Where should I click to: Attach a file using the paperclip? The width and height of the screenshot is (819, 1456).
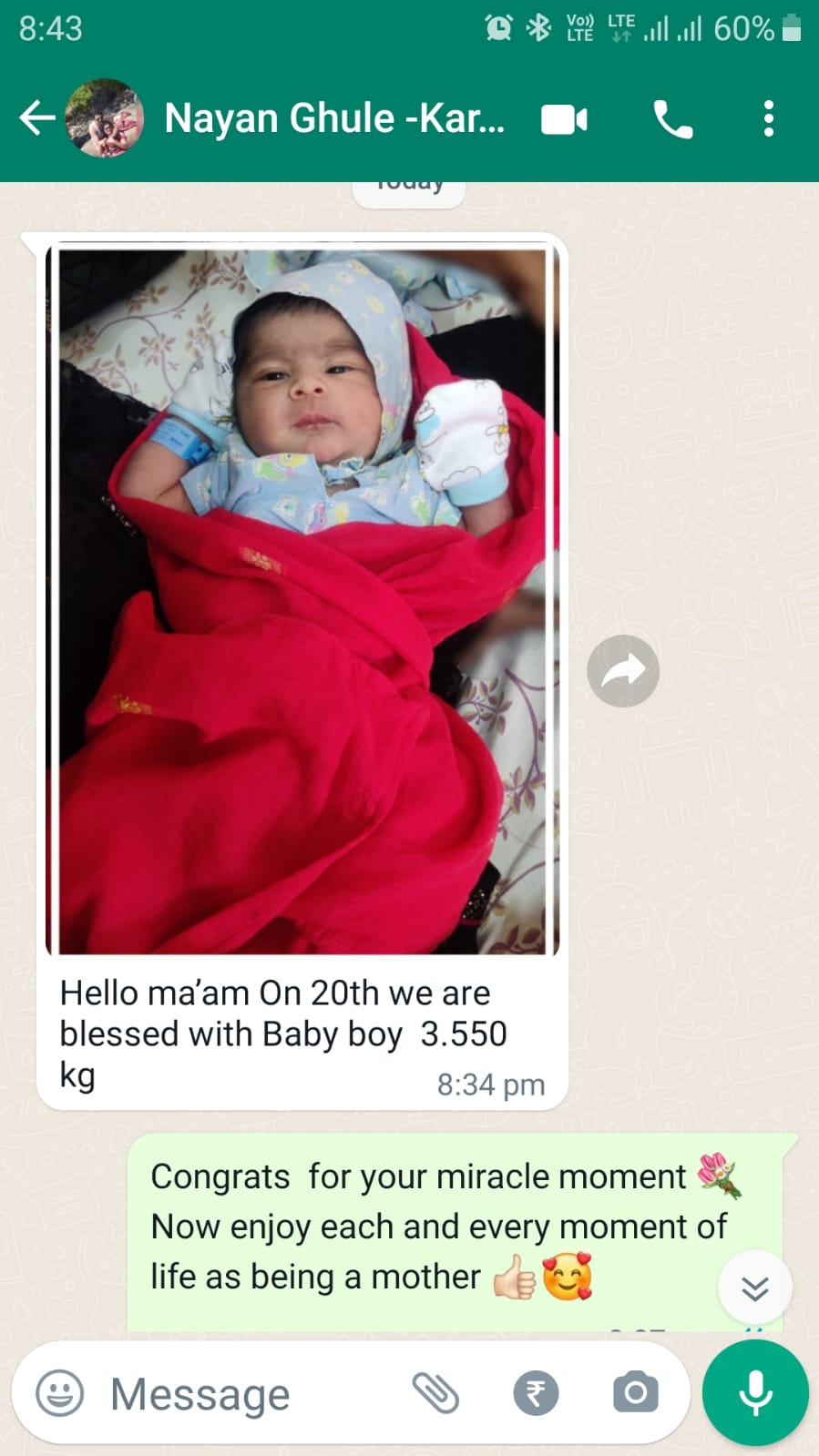(x=436, y=1393)
